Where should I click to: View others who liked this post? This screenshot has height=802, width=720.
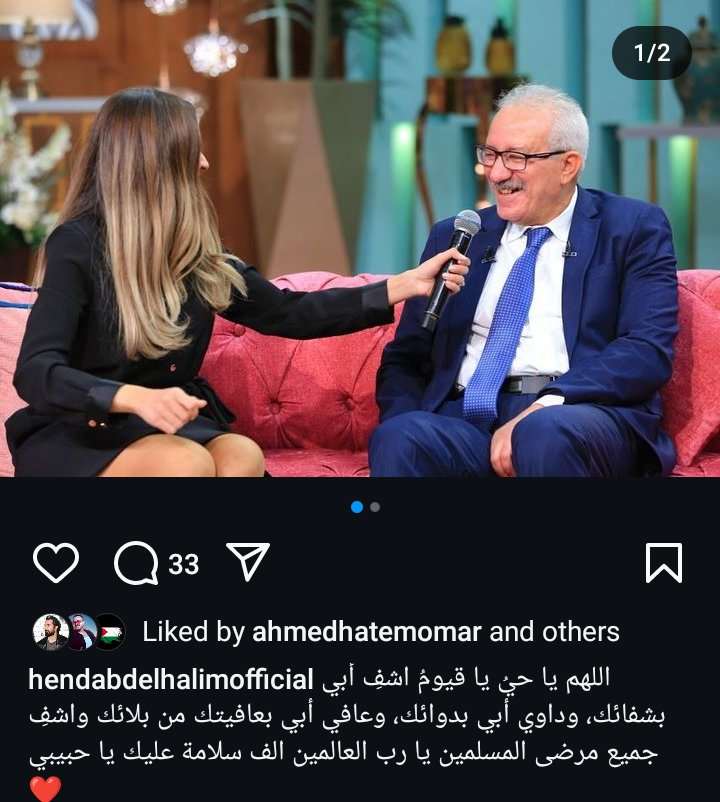[581, 632]
